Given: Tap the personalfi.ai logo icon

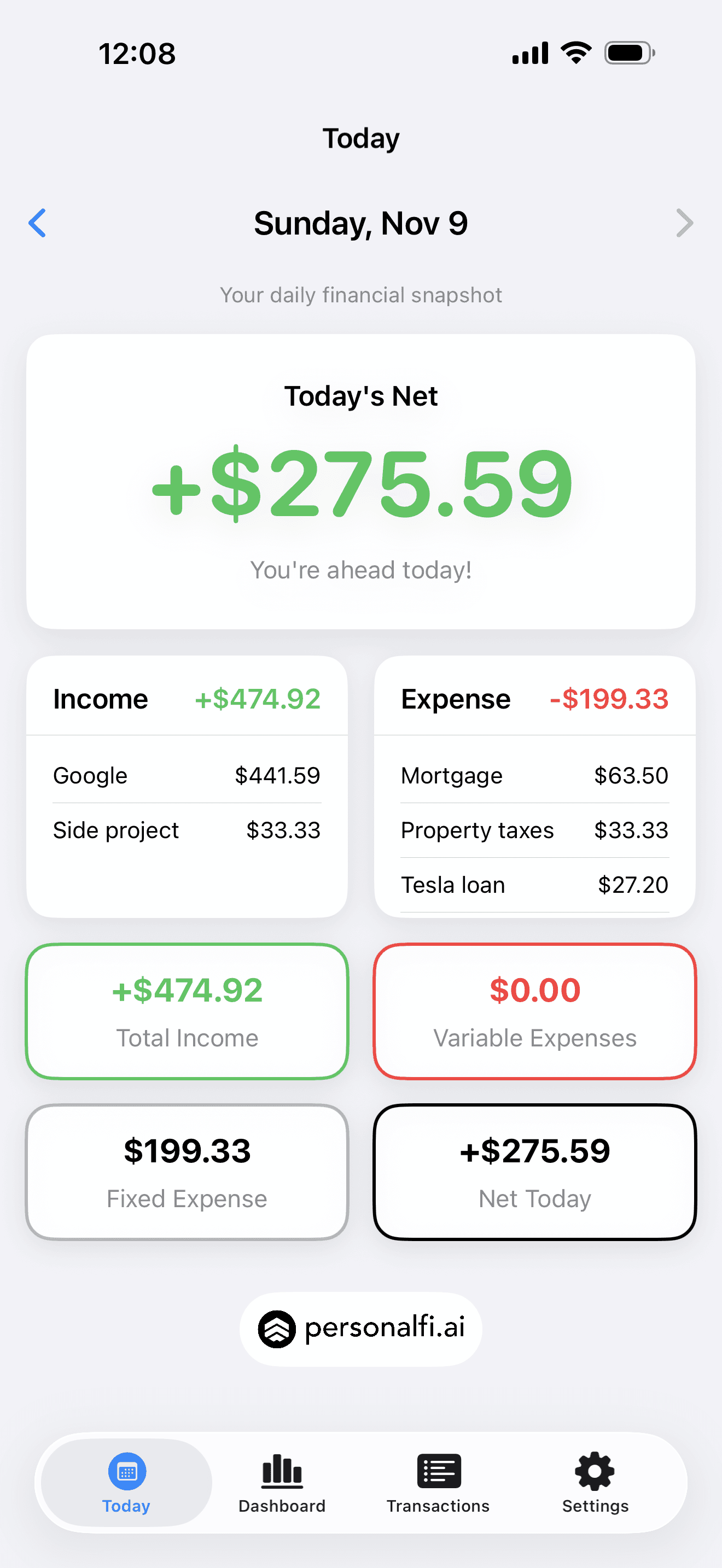Looking at the screenshot, I should (x=278, y=1329).
